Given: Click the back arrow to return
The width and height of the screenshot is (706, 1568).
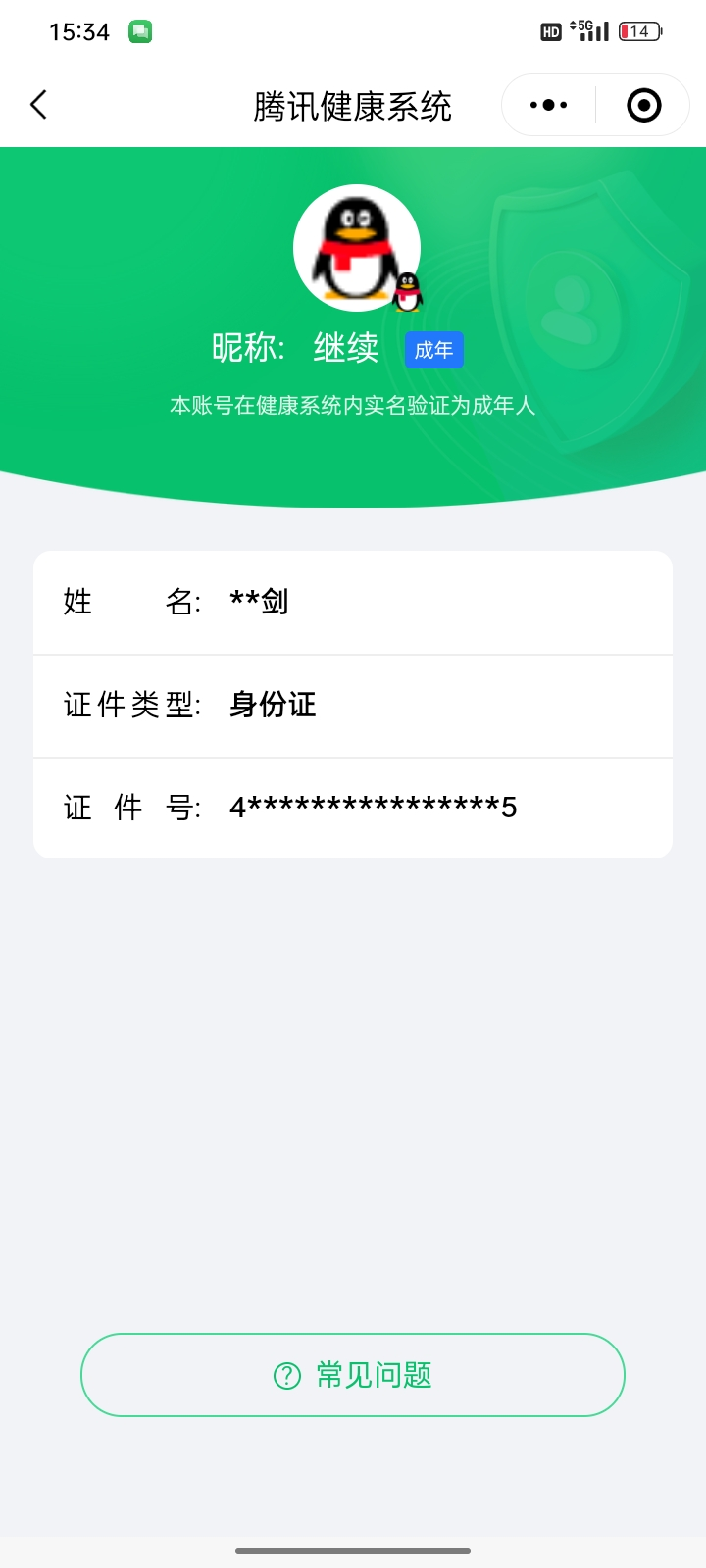Looking at the screenshot, I should [x=39, y=104].
